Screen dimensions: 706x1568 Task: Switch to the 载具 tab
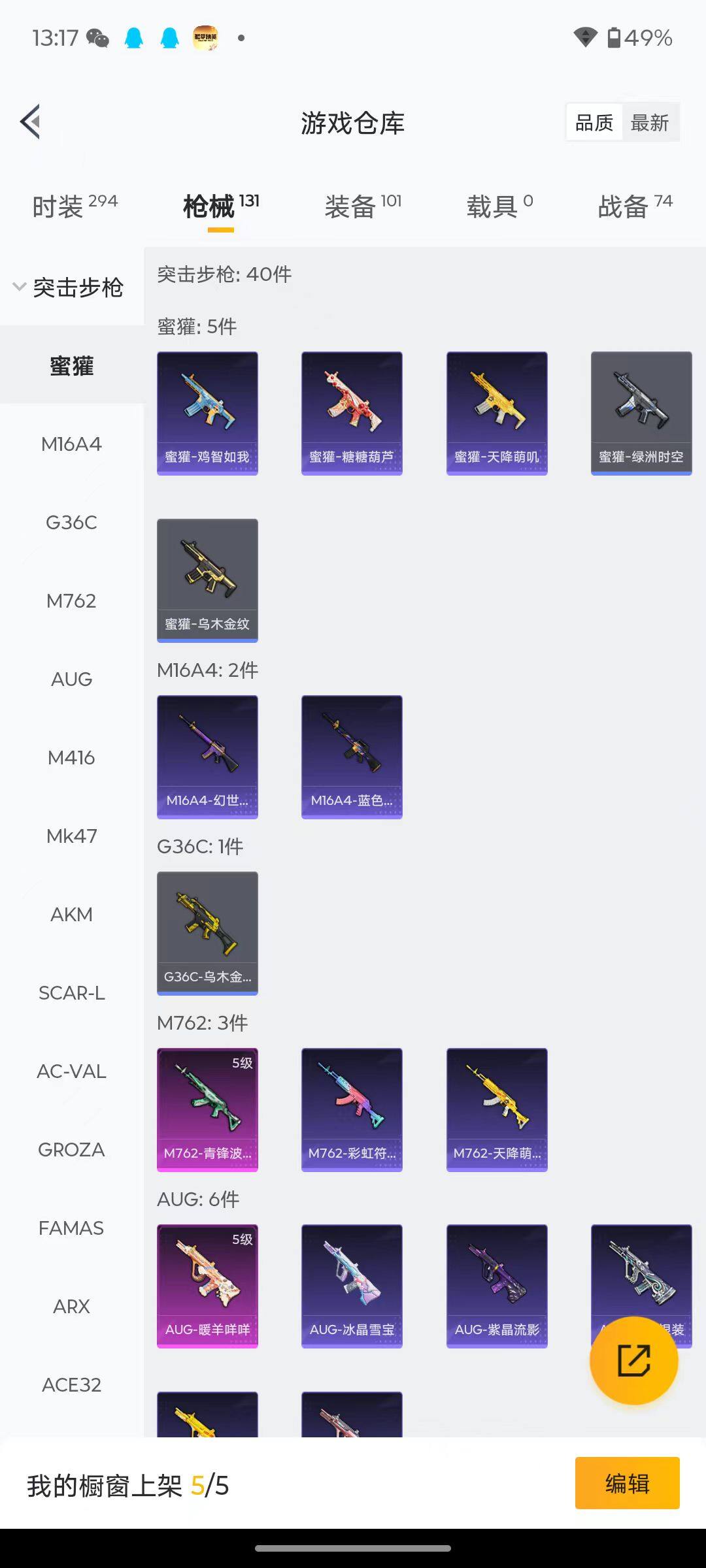click(x=499, y=206)
